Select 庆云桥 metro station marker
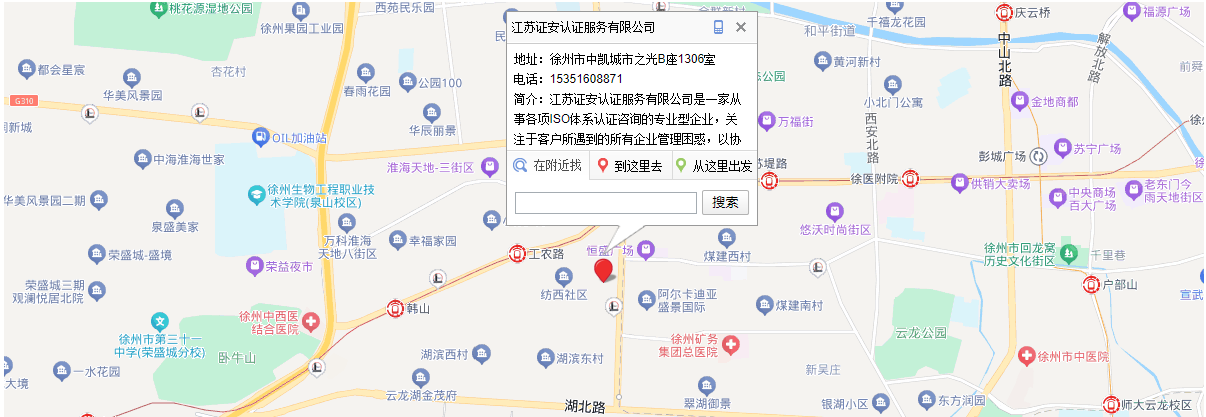The height and width of the screenshot is (417, 1206). pos(1004,14)
